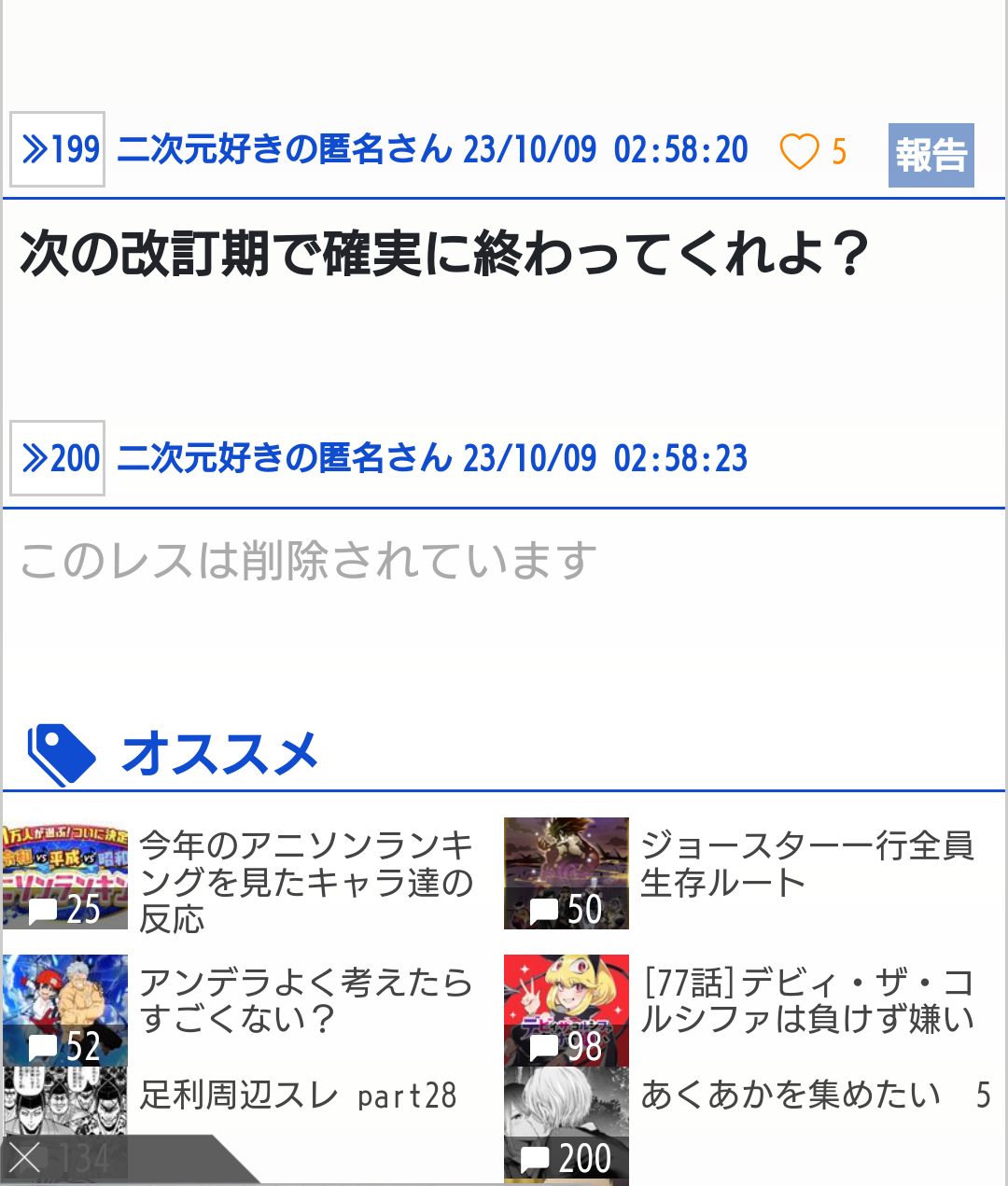
Task: Open the ジョースター一行全員生存ルート thread
Action: 807,864
